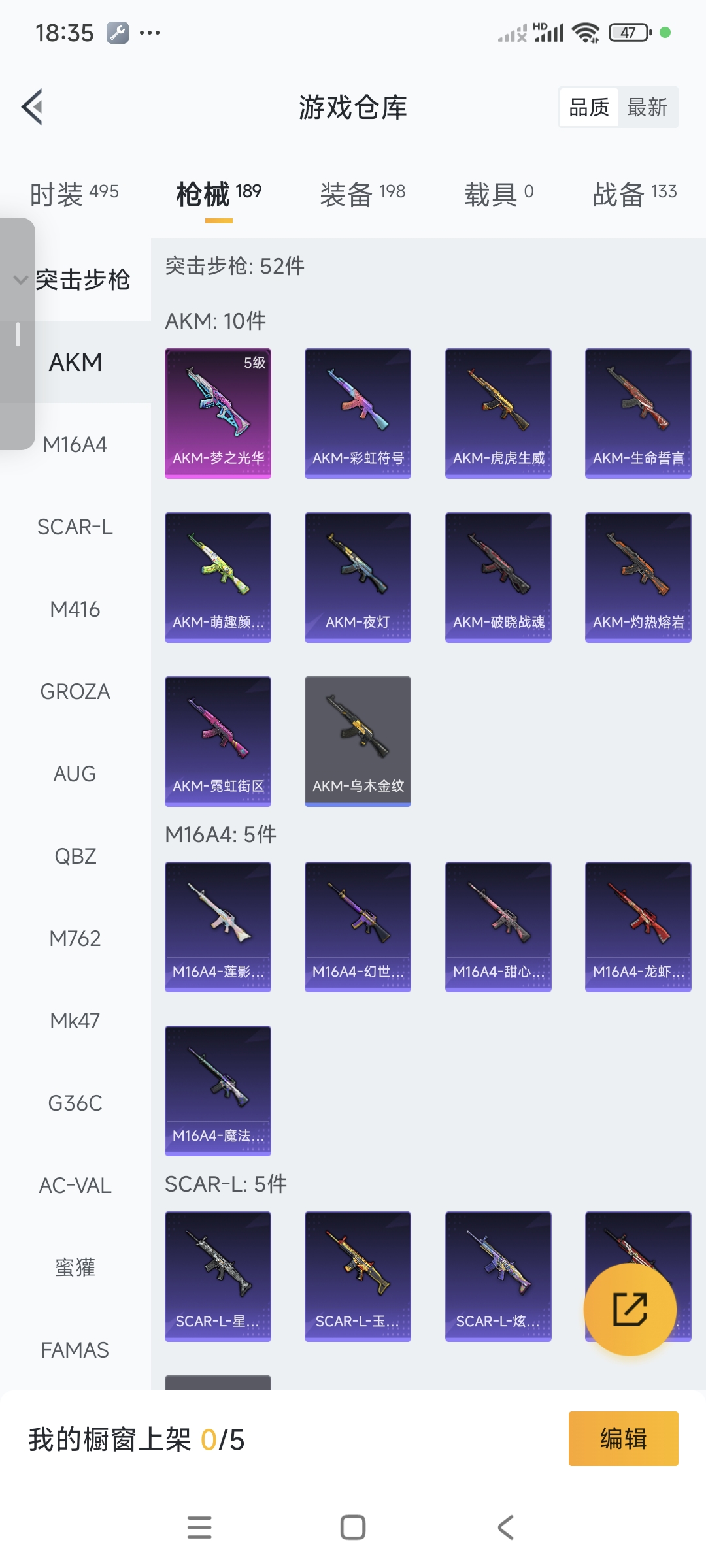
Task: Tap the yellow share floating button
Action: (630, 1309)
